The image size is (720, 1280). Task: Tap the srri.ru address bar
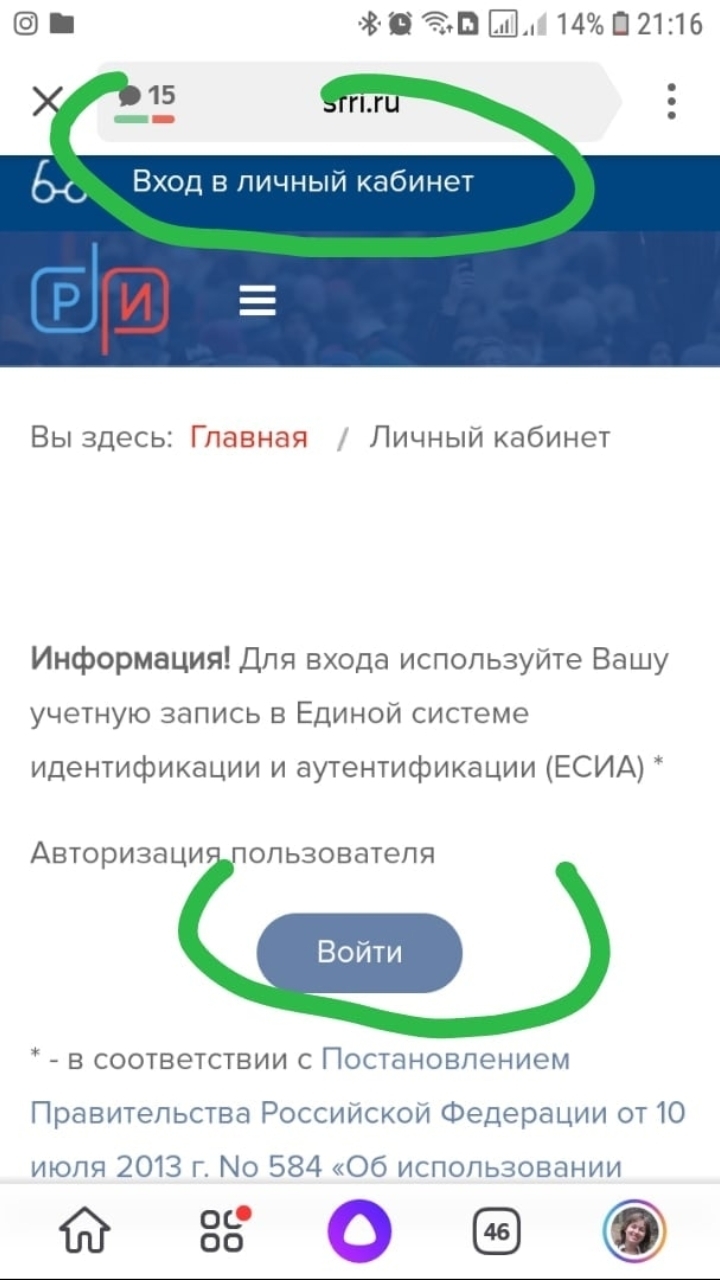[362, 102]
